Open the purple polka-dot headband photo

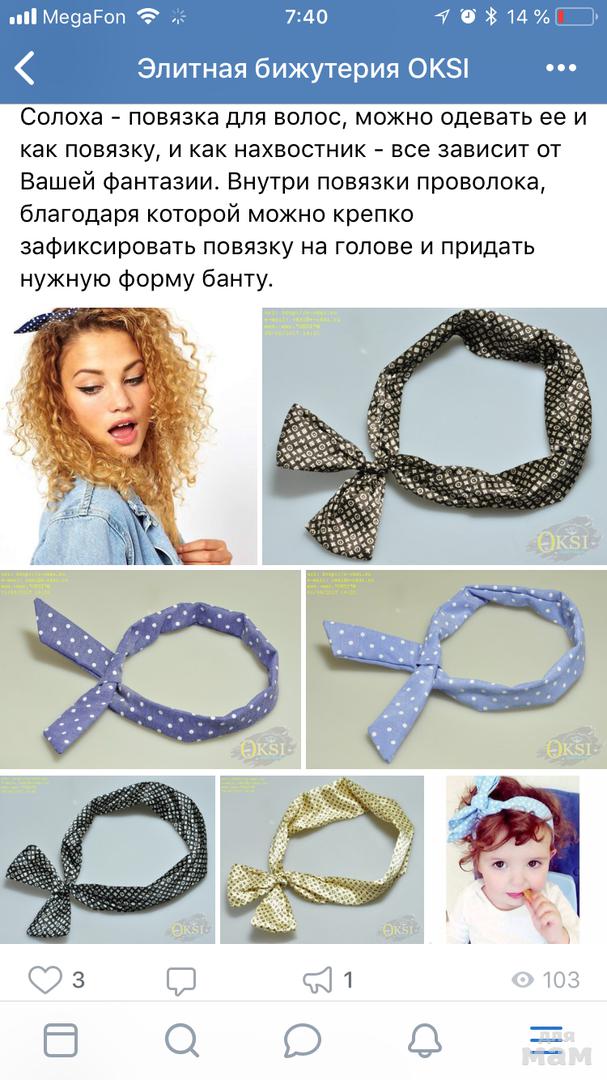[x=150, y=668]
